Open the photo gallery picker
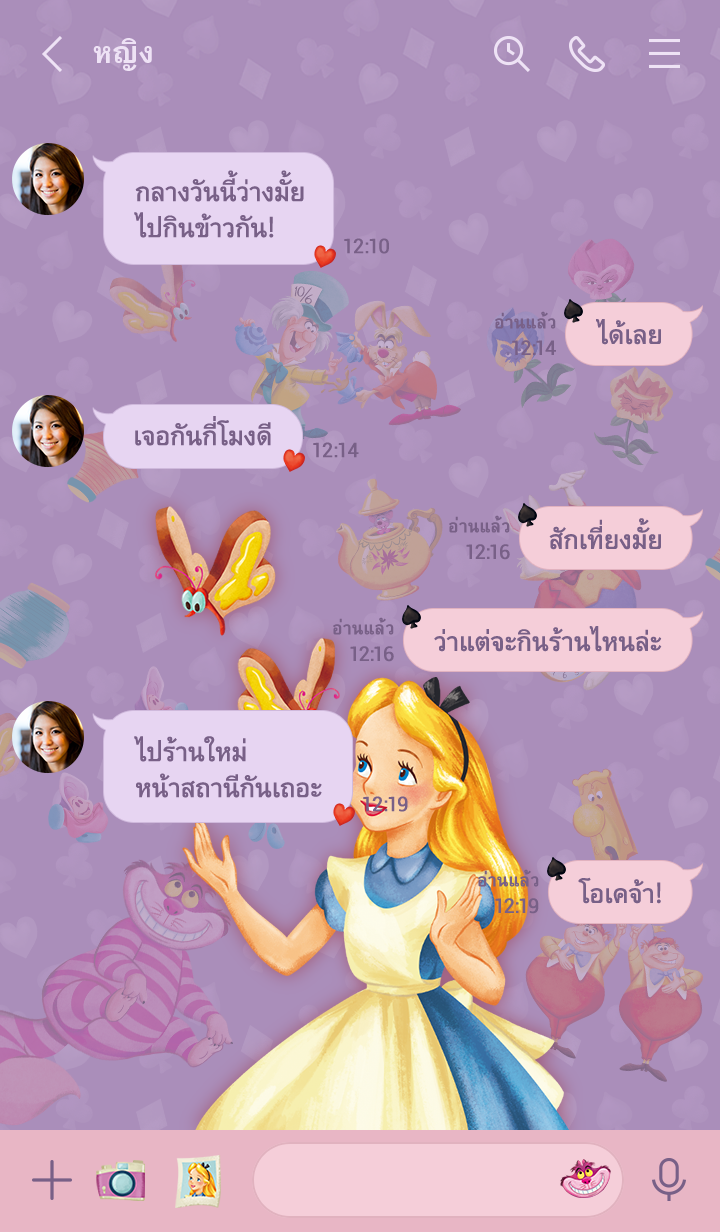 click(198, 1181)
